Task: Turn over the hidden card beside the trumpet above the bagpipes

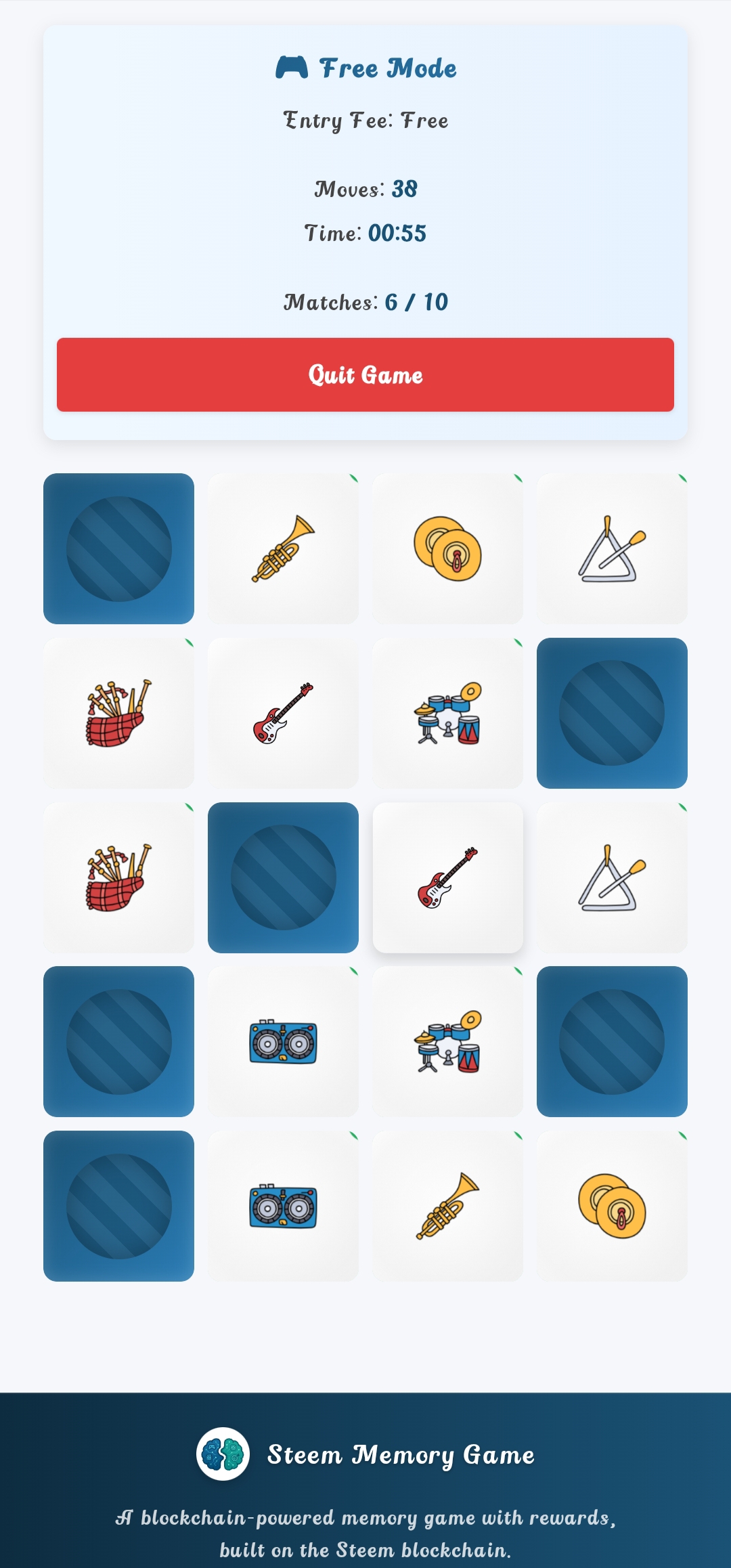Action: coord(118,548)
